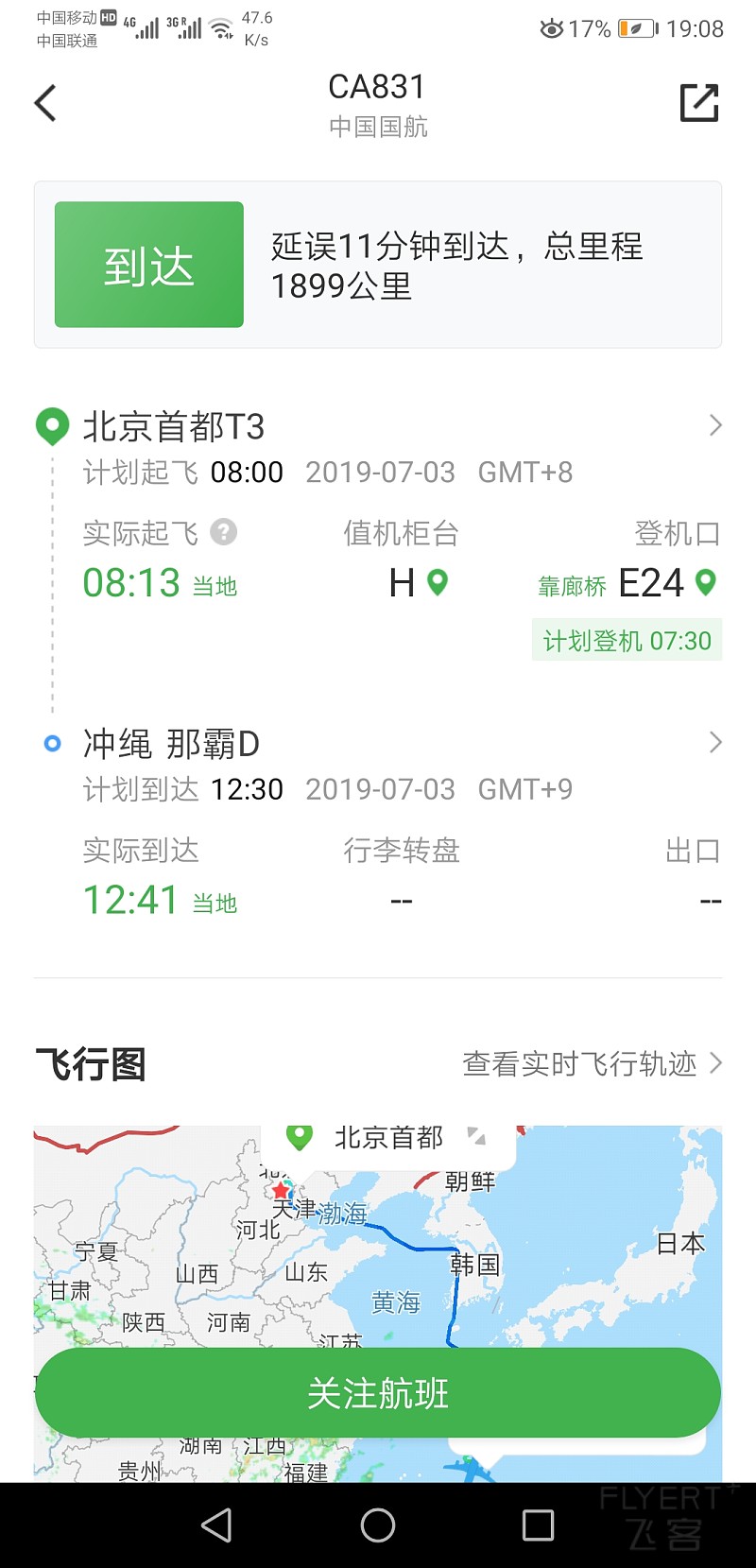Open recent apps from navigation bar
This screenshot has height=1568, width=756.
[x=538, y=1525]
